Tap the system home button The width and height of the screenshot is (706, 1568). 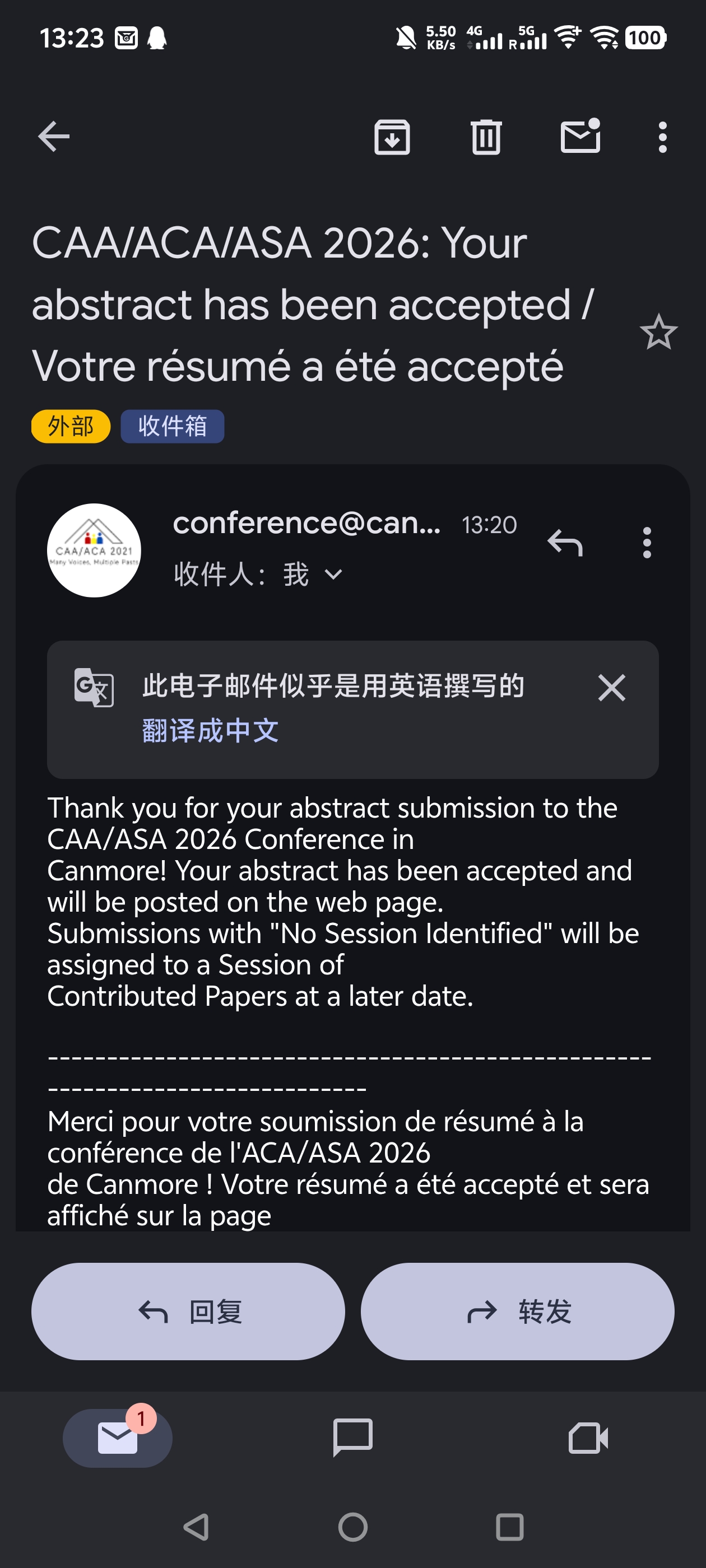pyautogui.click(x=352, y=1527)
